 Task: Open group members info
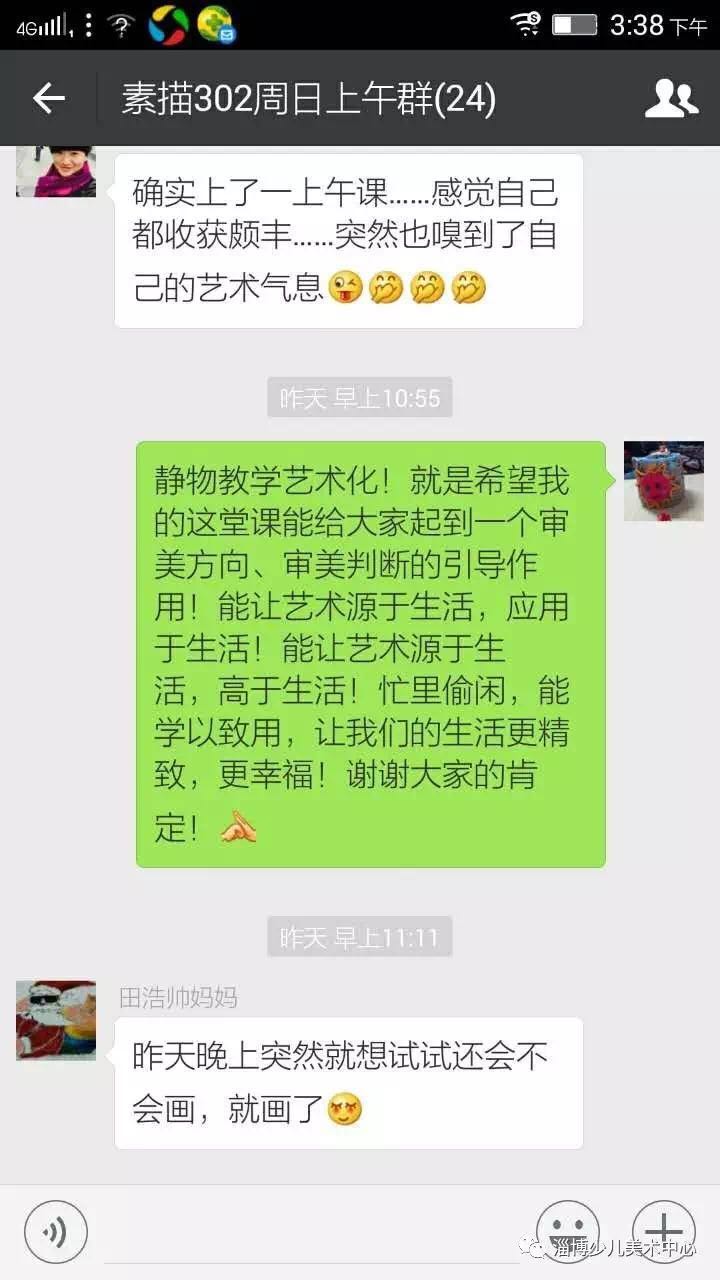(671, 98)
